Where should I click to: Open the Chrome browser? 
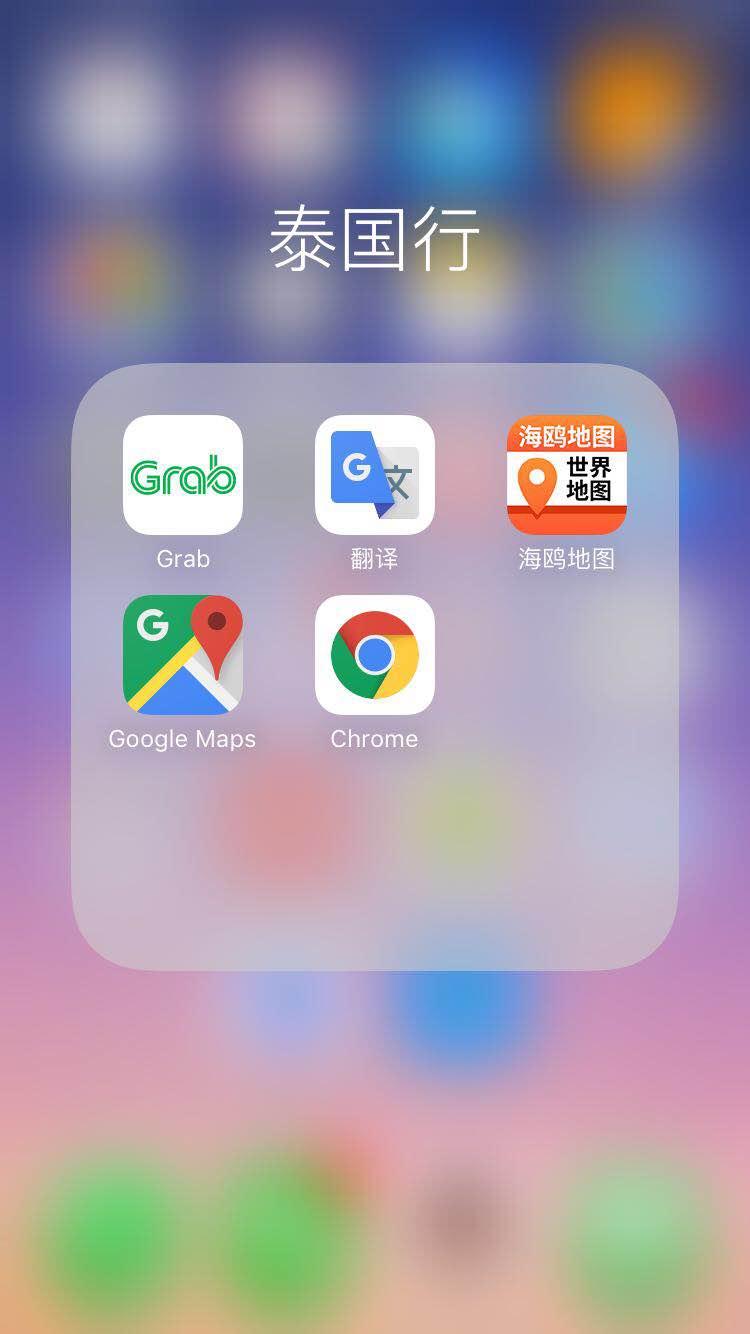[375, 655]
